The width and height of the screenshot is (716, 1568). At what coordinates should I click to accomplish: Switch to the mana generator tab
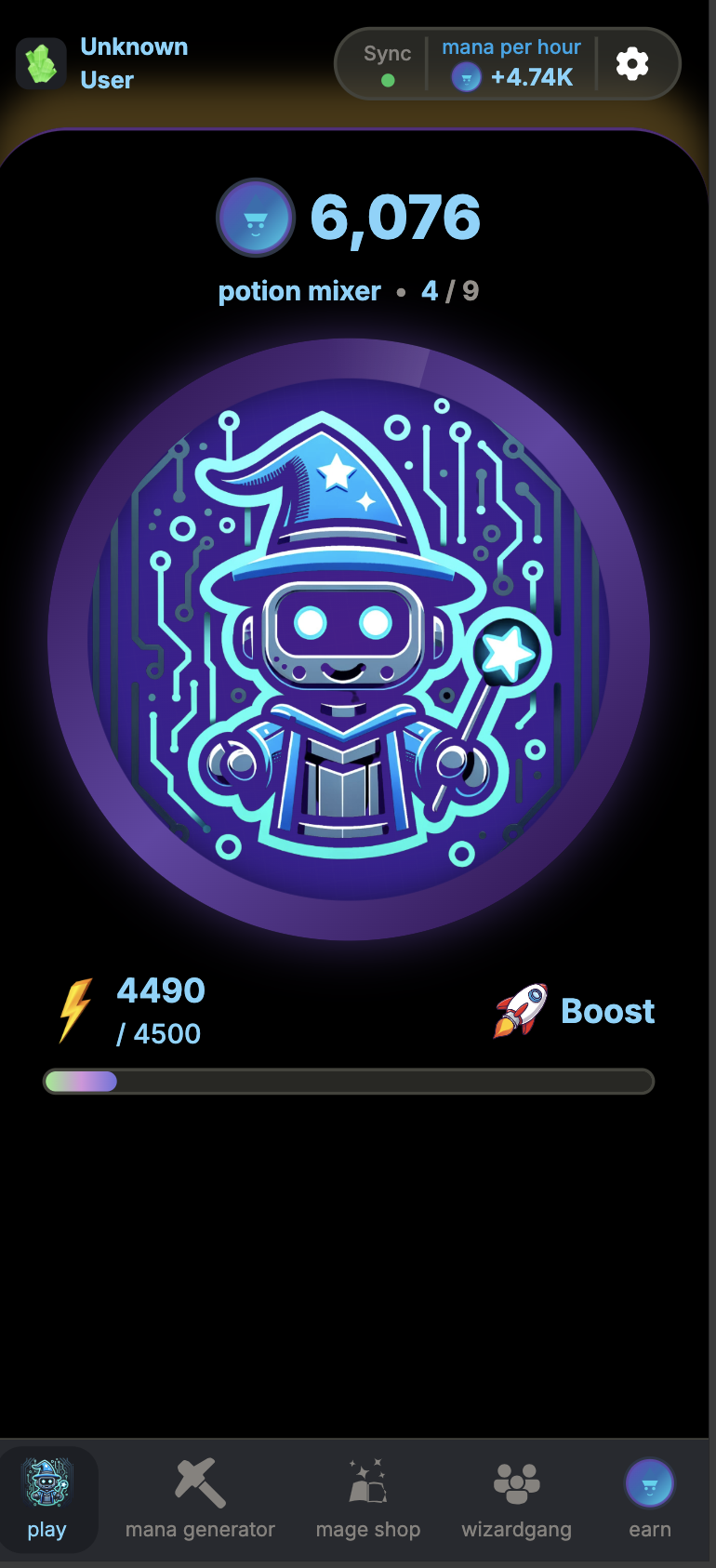pos(200,1496)
